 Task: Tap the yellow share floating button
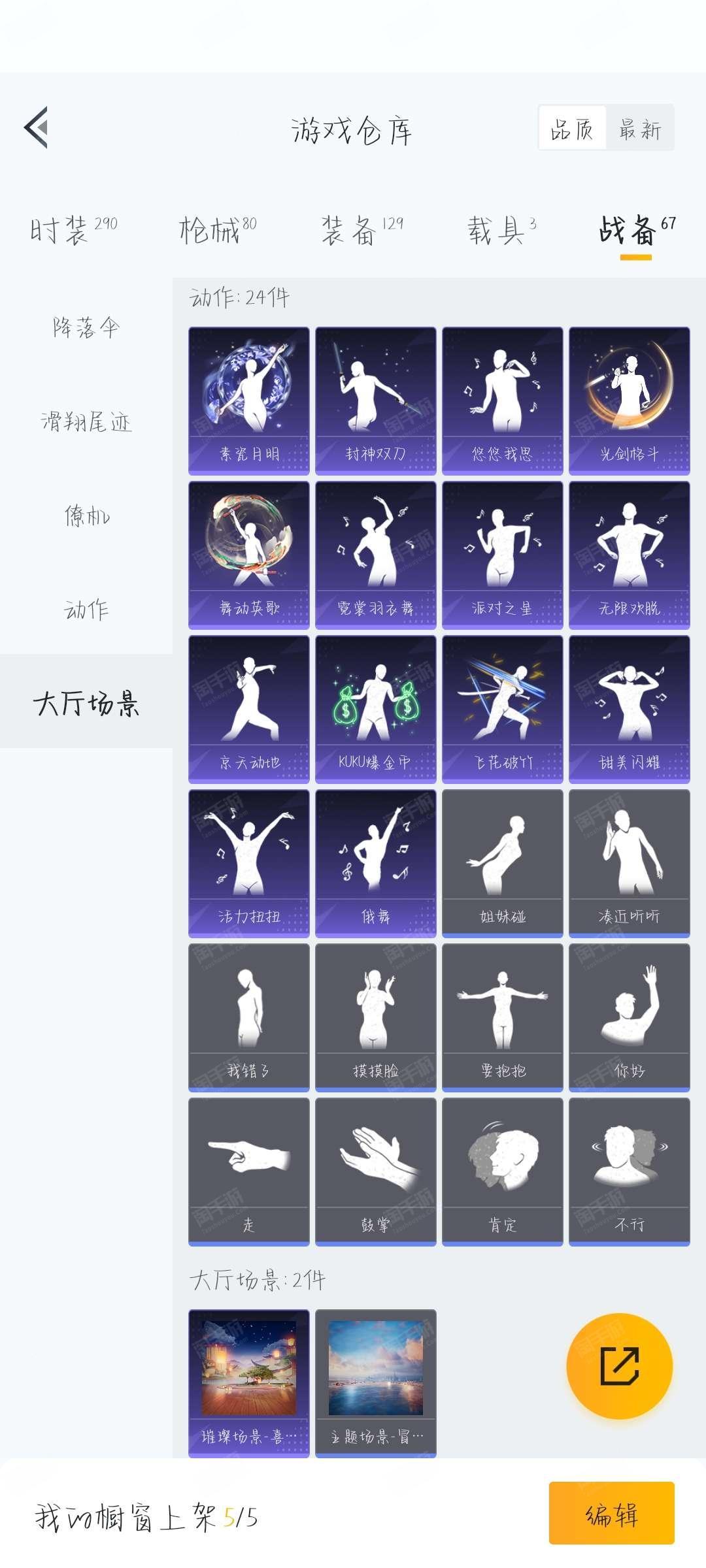click(x=619, y=1365)
